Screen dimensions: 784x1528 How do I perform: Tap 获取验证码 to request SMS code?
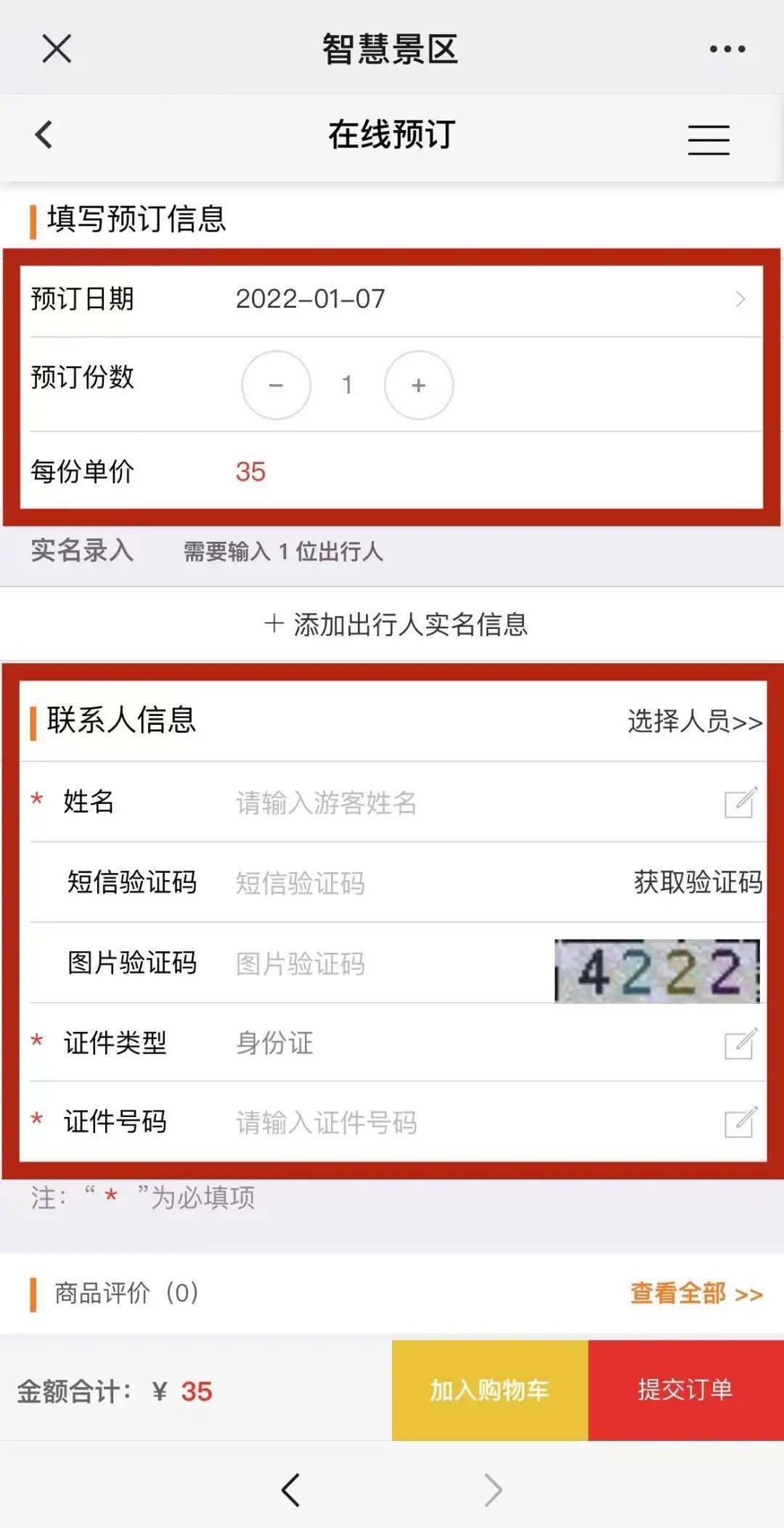tap(698, 882)
